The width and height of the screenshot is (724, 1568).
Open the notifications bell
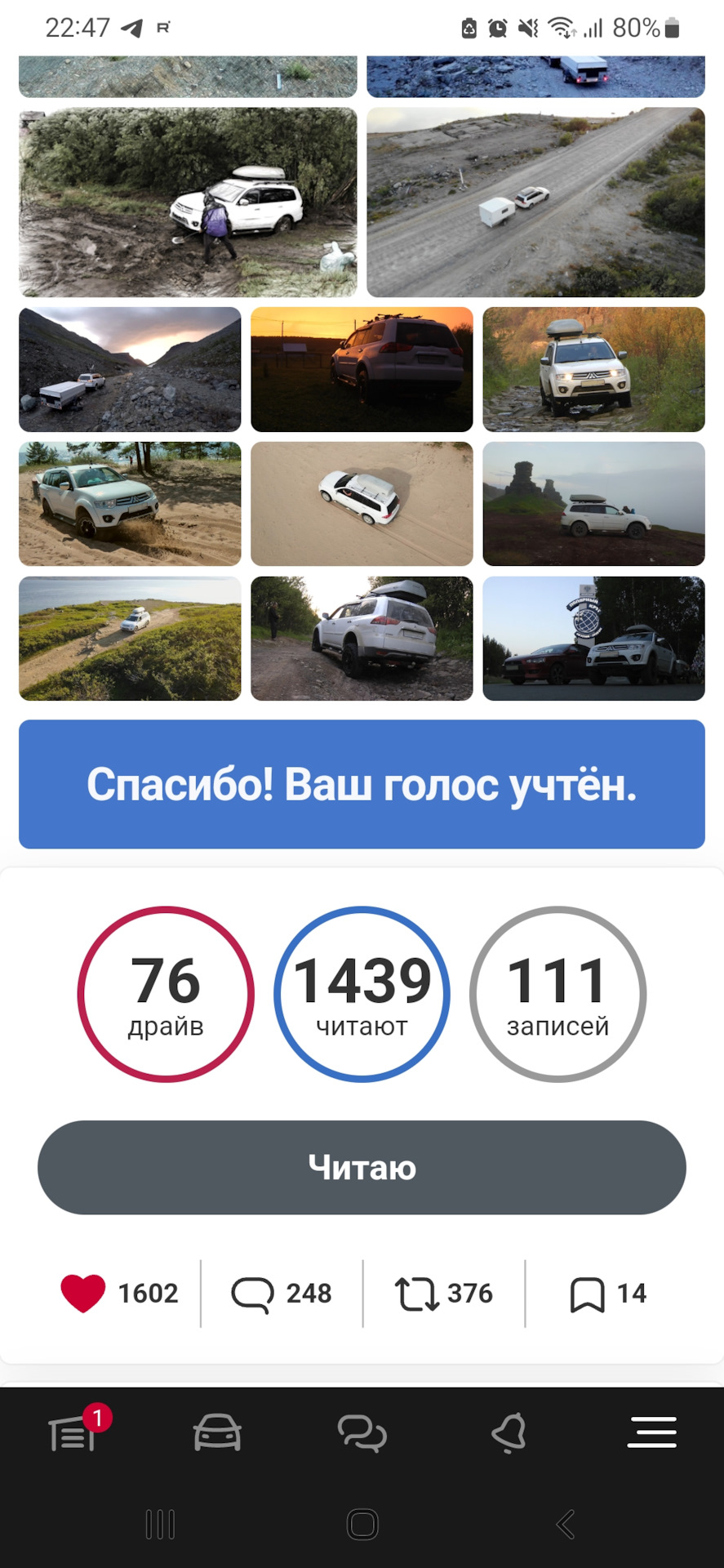508,1433
